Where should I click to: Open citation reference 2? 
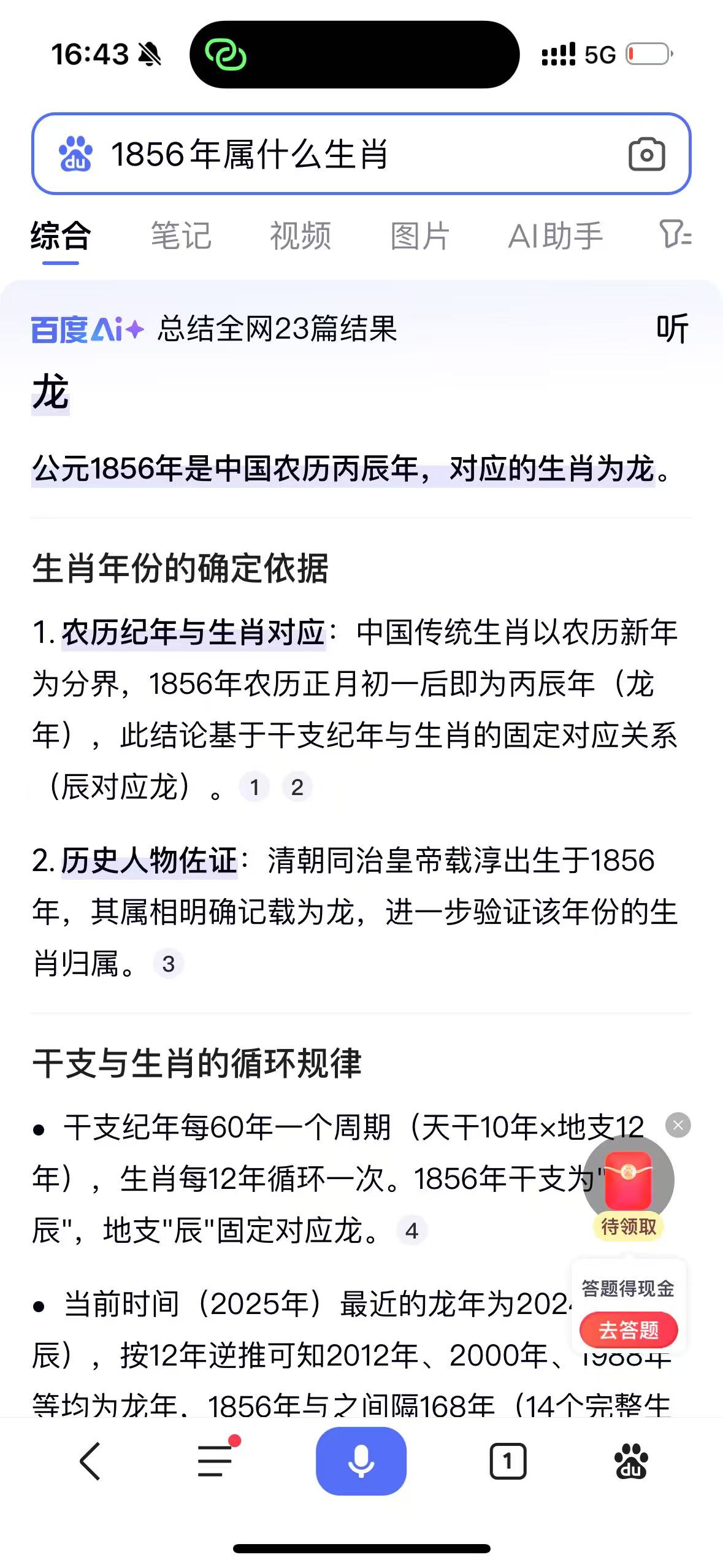[x=297, y=787]
